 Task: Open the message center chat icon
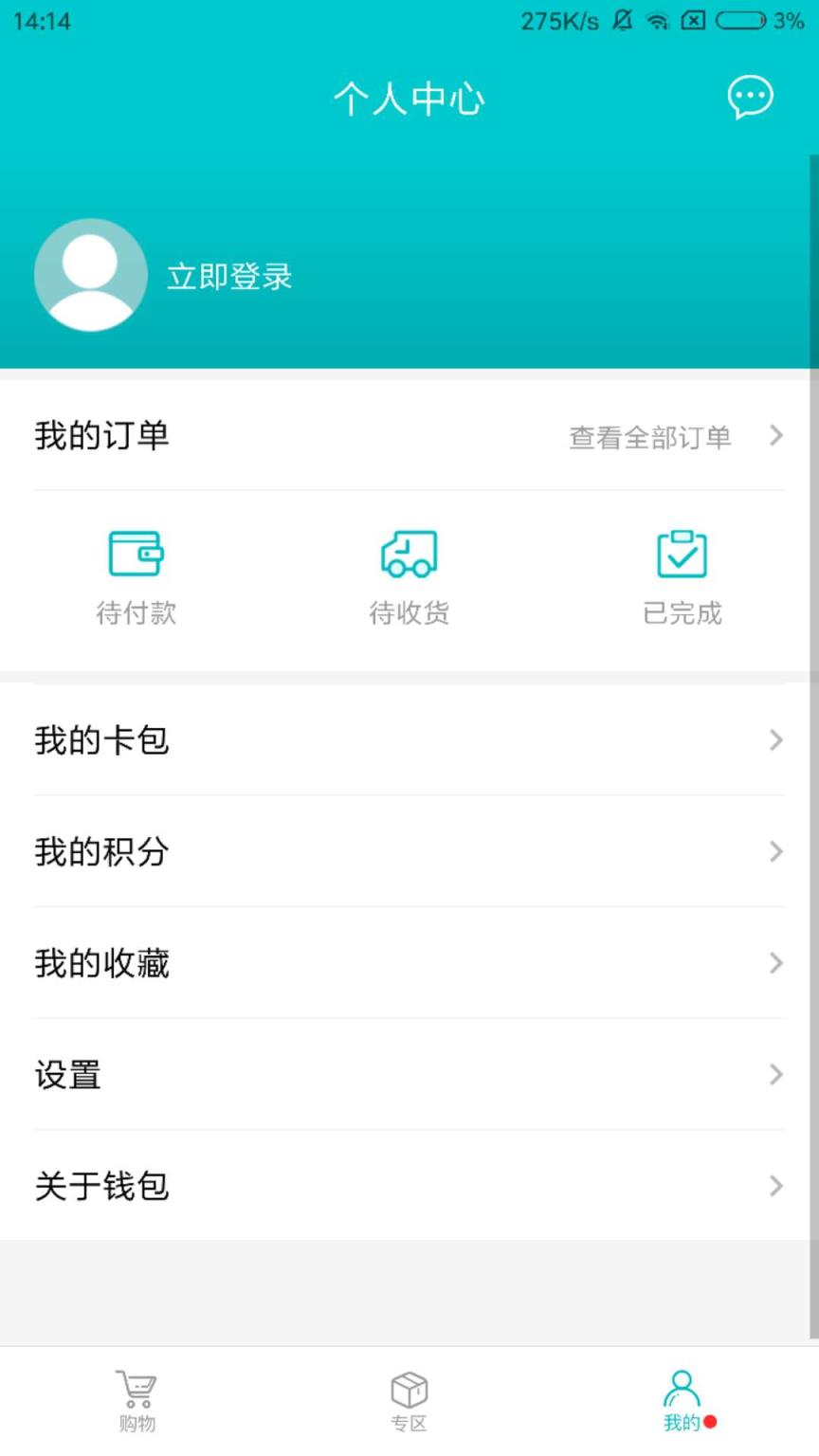[x=750, y=96]
